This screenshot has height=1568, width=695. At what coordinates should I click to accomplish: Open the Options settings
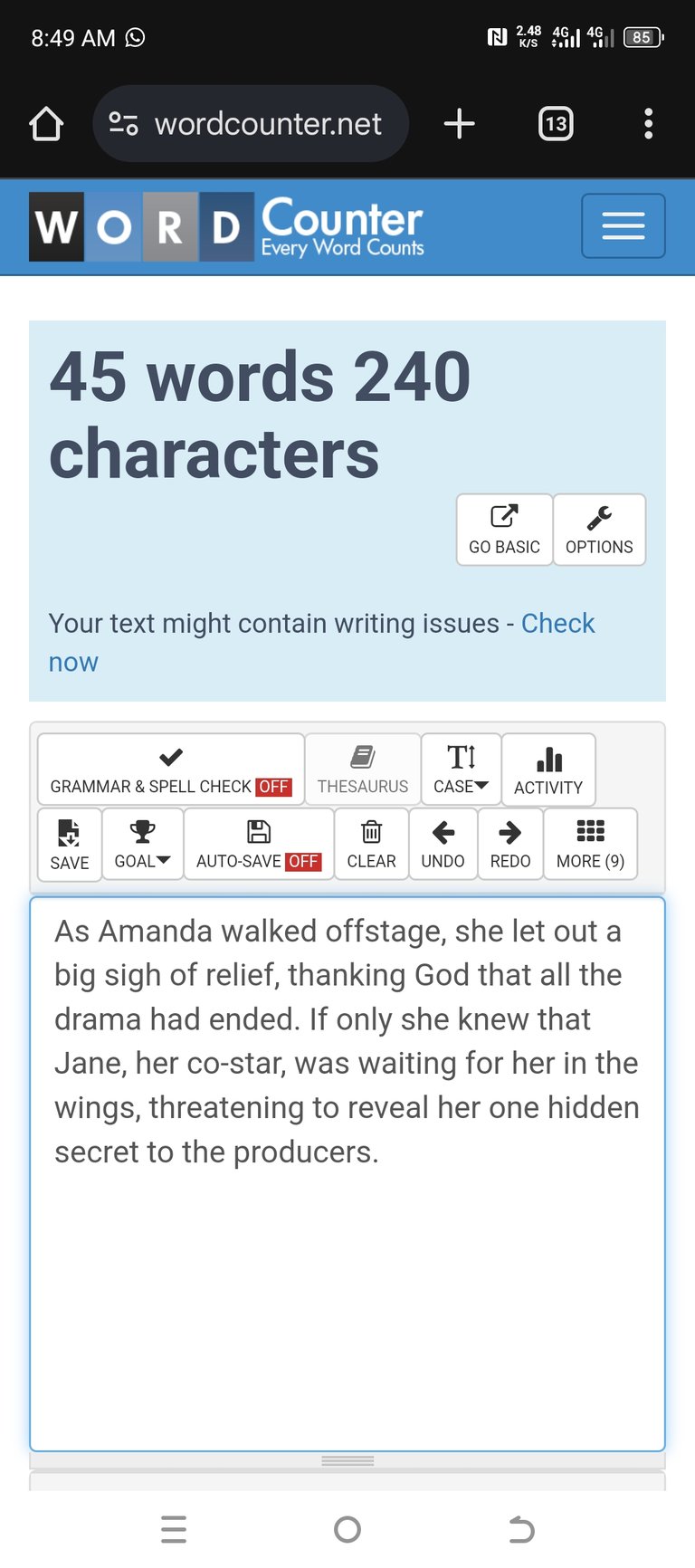point(599,530)
